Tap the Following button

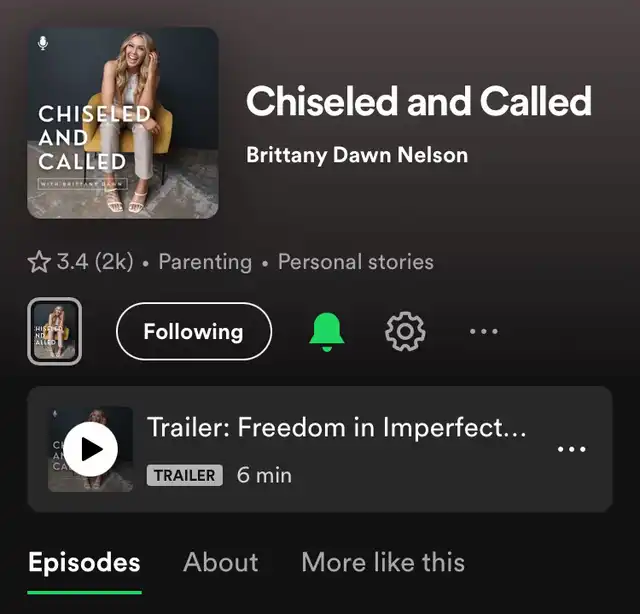point(193,331)
